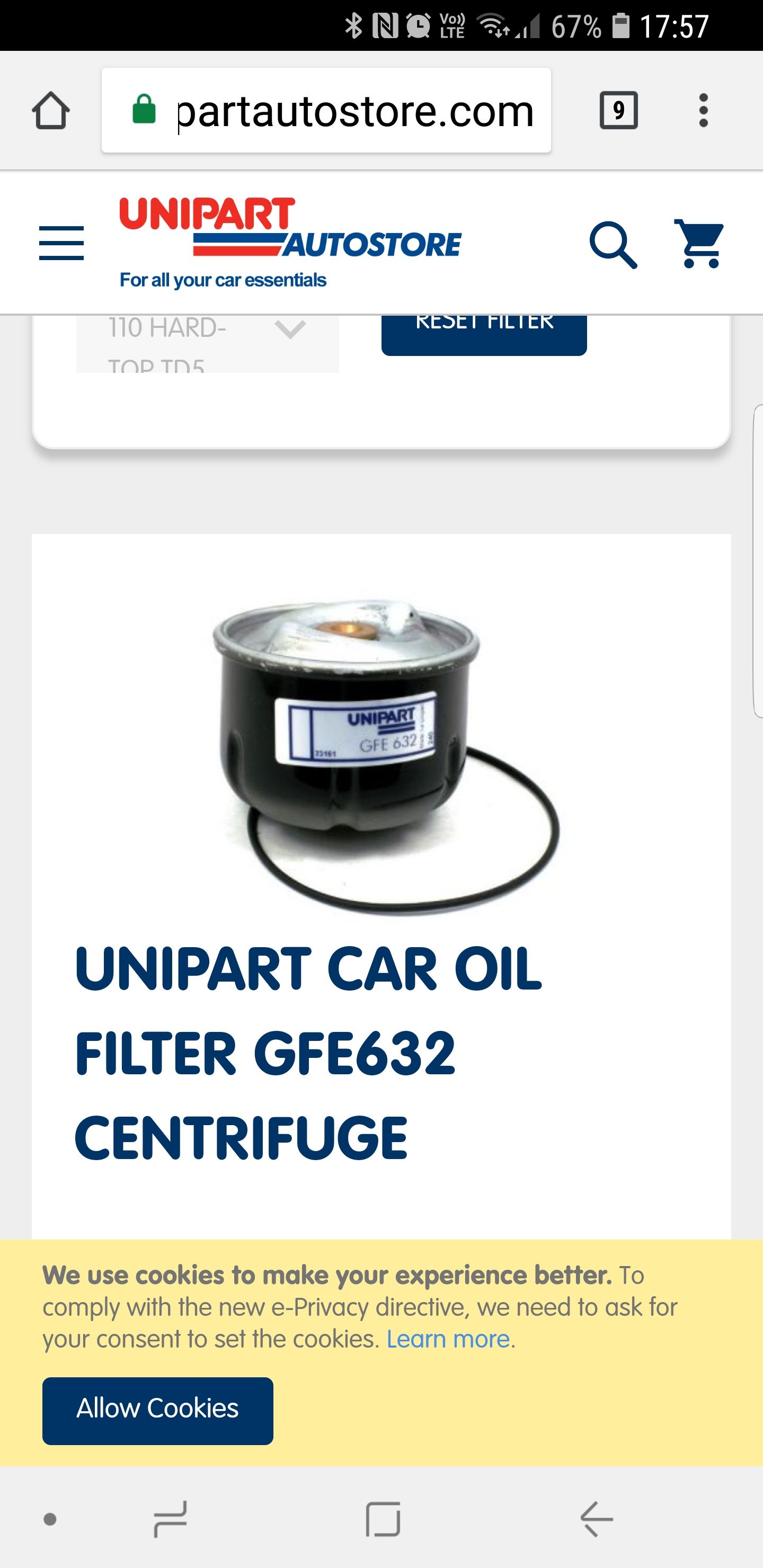
Task: Tap Allow Cookies
Action: [x=158, y=1410]
